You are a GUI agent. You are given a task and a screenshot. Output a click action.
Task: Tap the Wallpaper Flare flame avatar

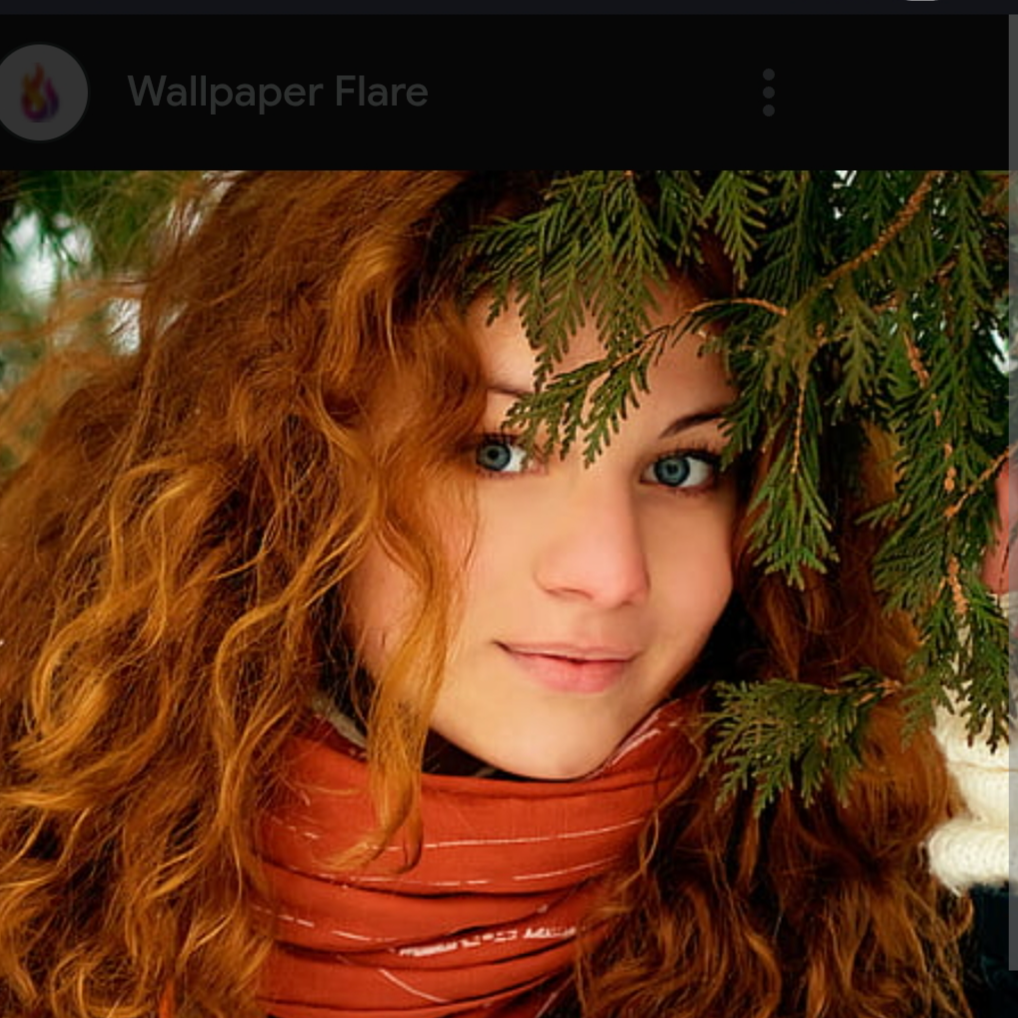tap(41, 93)
